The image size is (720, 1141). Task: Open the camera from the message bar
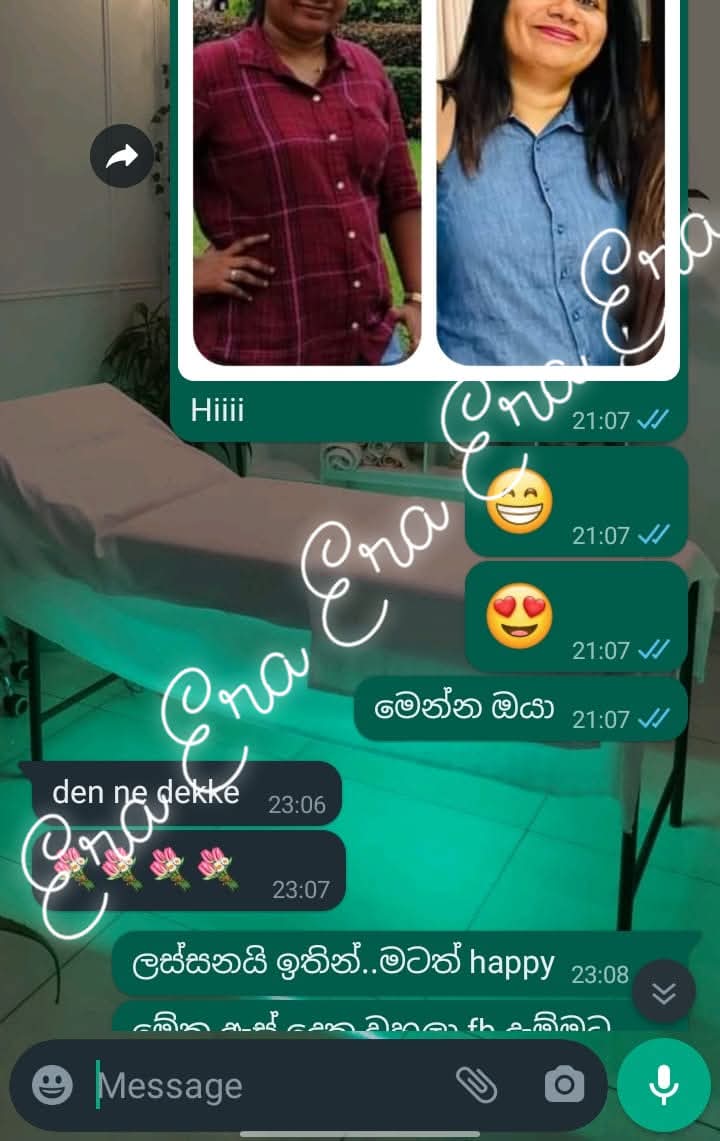564,1085
